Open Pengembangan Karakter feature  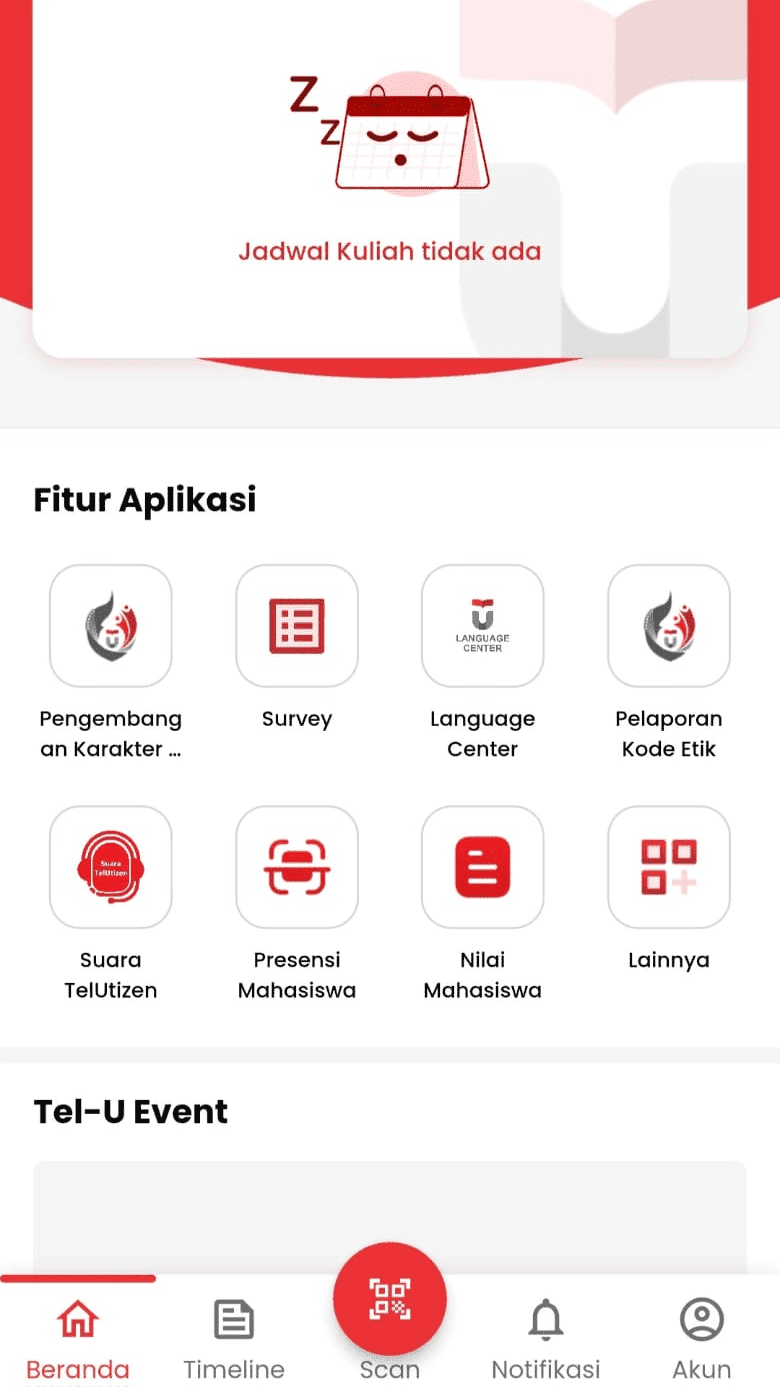pos(110,626)
